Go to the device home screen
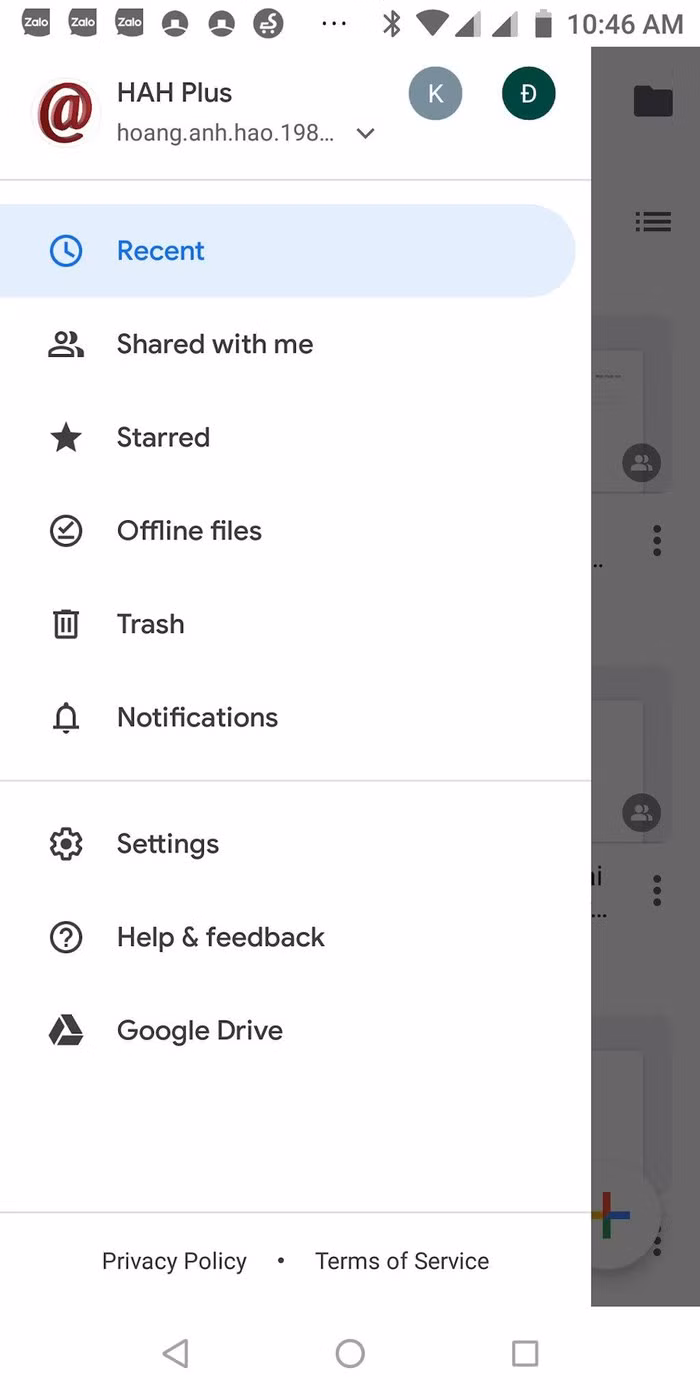700x1400 pixels. click(350, 1353)
